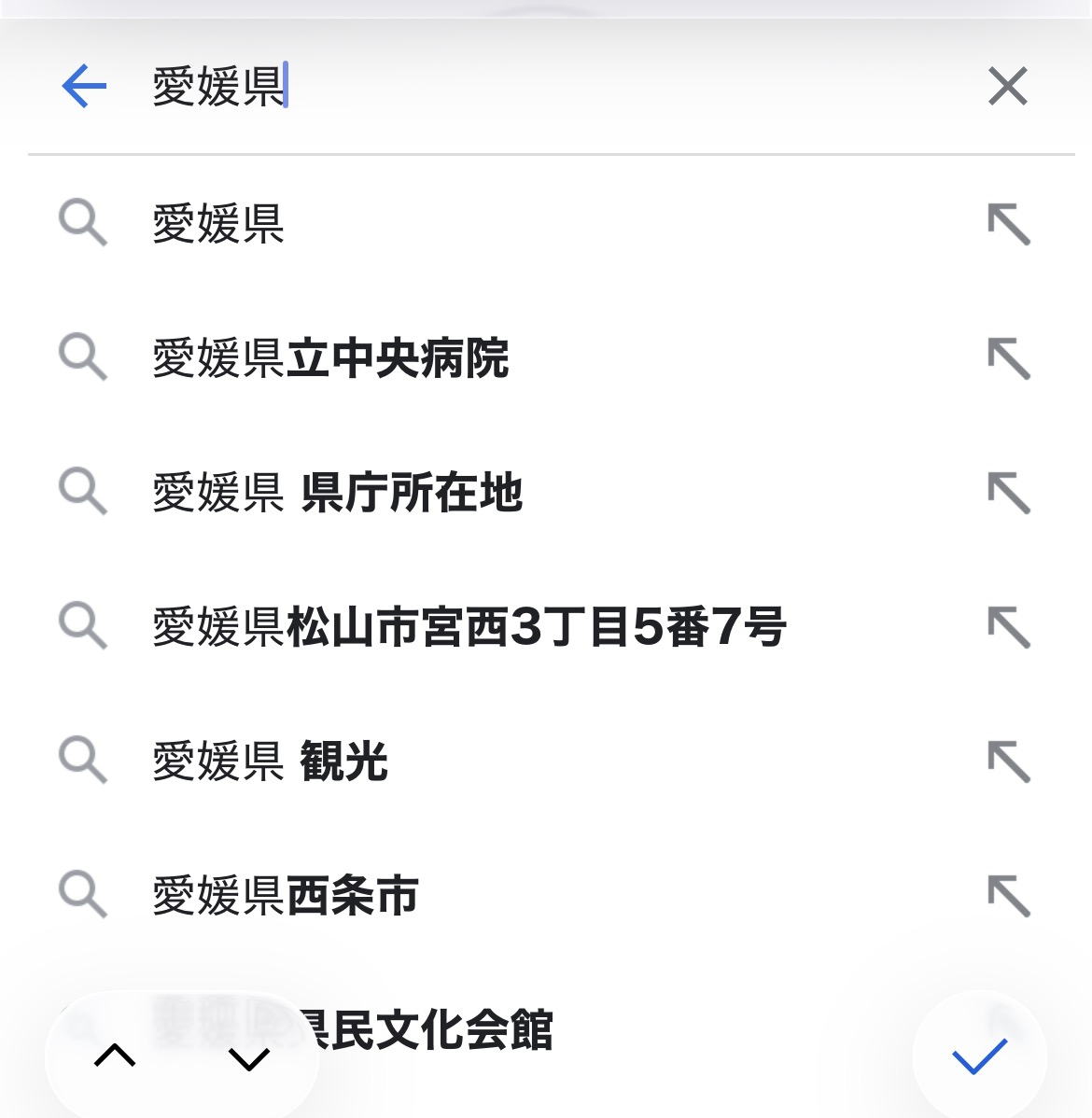Insert 愛媛県西条市 using its arrow icon

point(1009,896)
